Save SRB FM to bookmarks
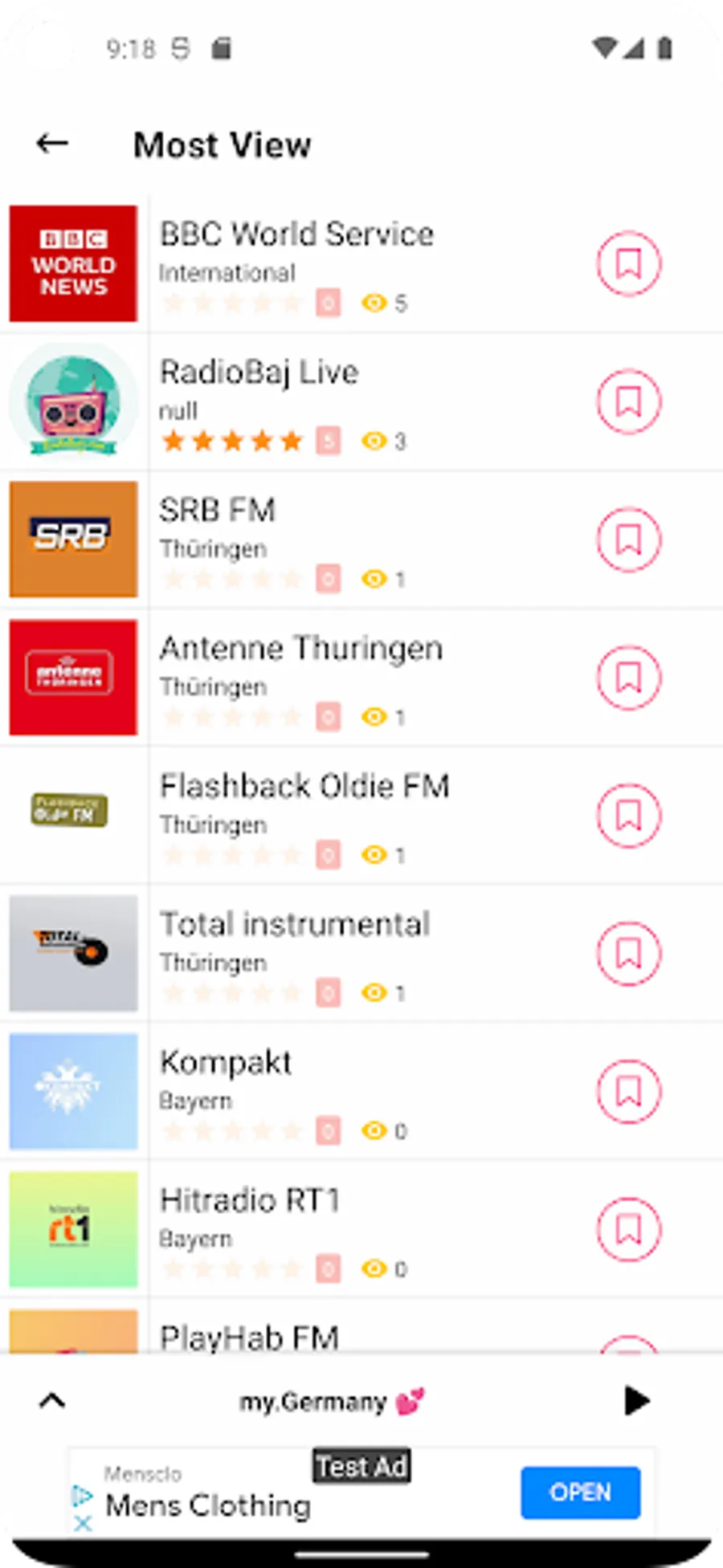Image resolution: width=723 pixels, height=1568 pixels. (628, 540)
